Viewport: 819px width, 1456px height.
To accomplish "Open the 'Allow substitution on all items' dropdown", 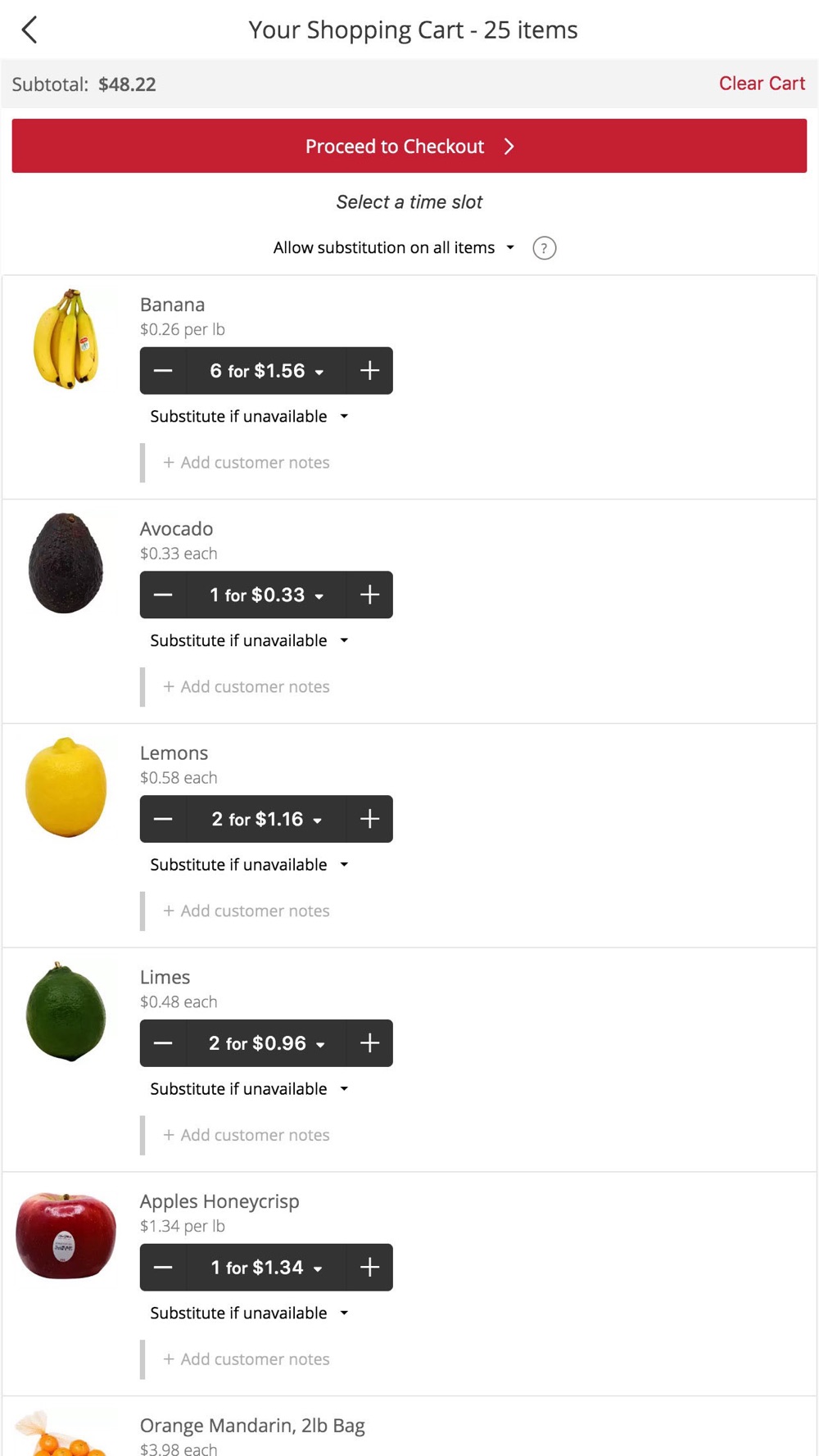I will point(393,247).
